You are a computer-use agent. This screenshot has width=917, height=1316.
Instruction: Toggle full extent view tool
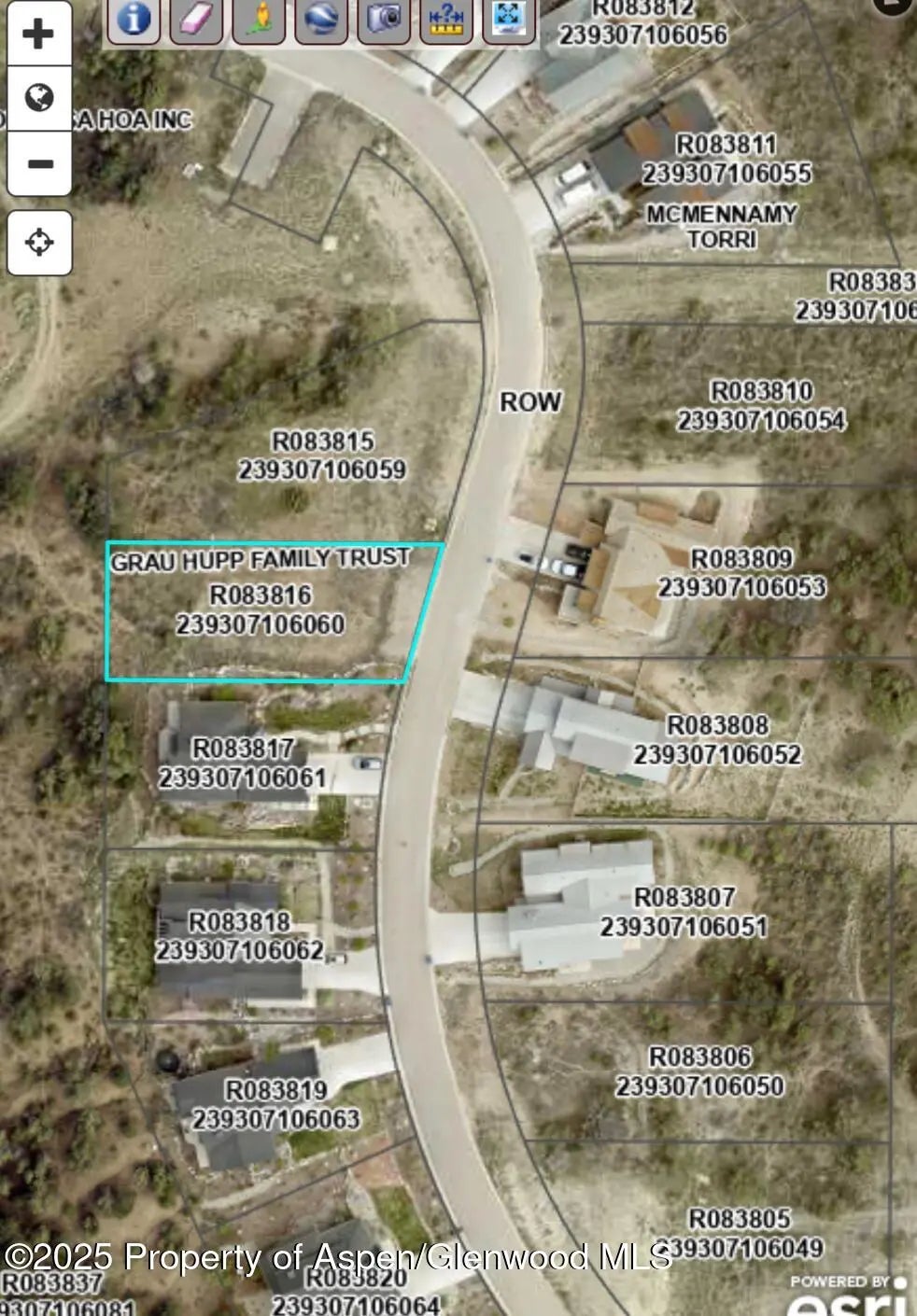pos(509,19)
